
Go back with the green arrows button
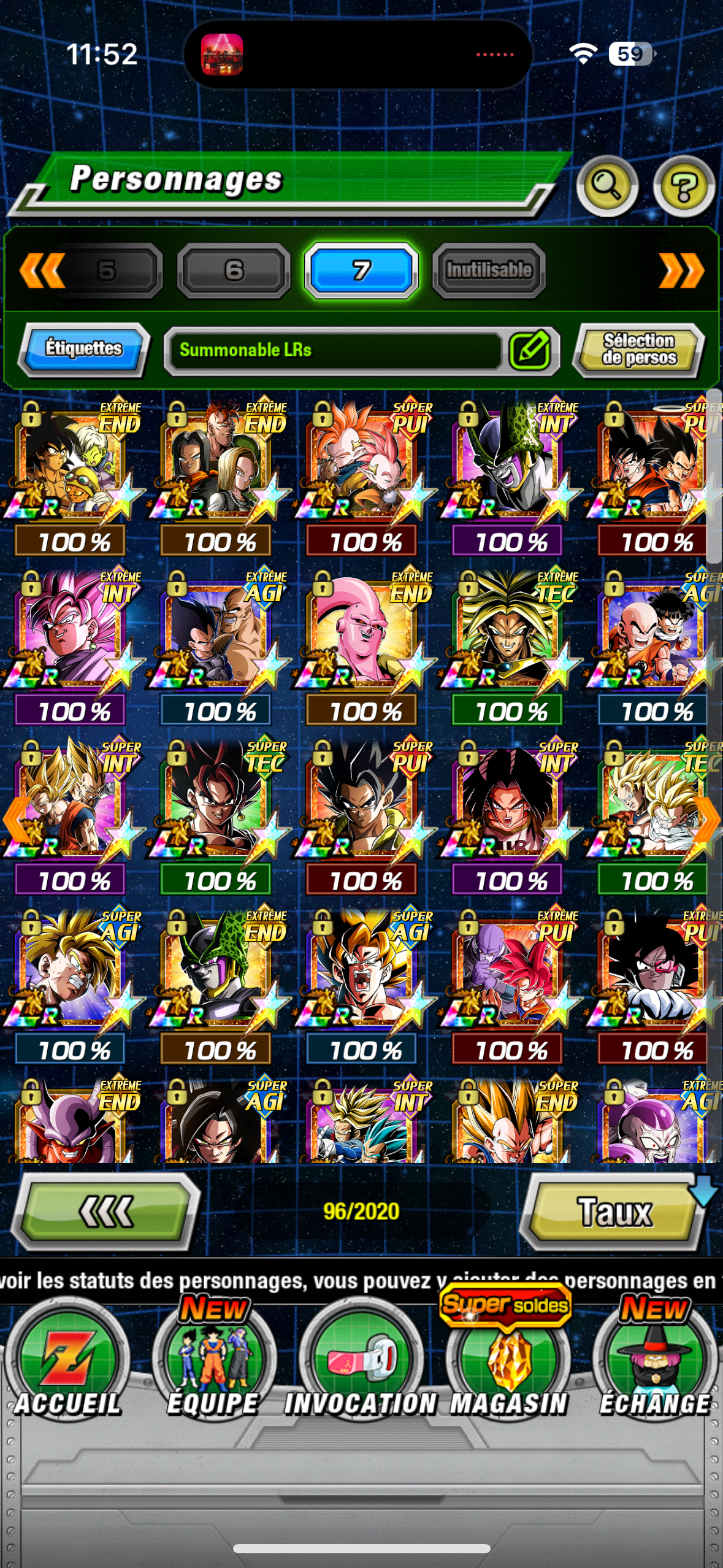point(107,1211)
